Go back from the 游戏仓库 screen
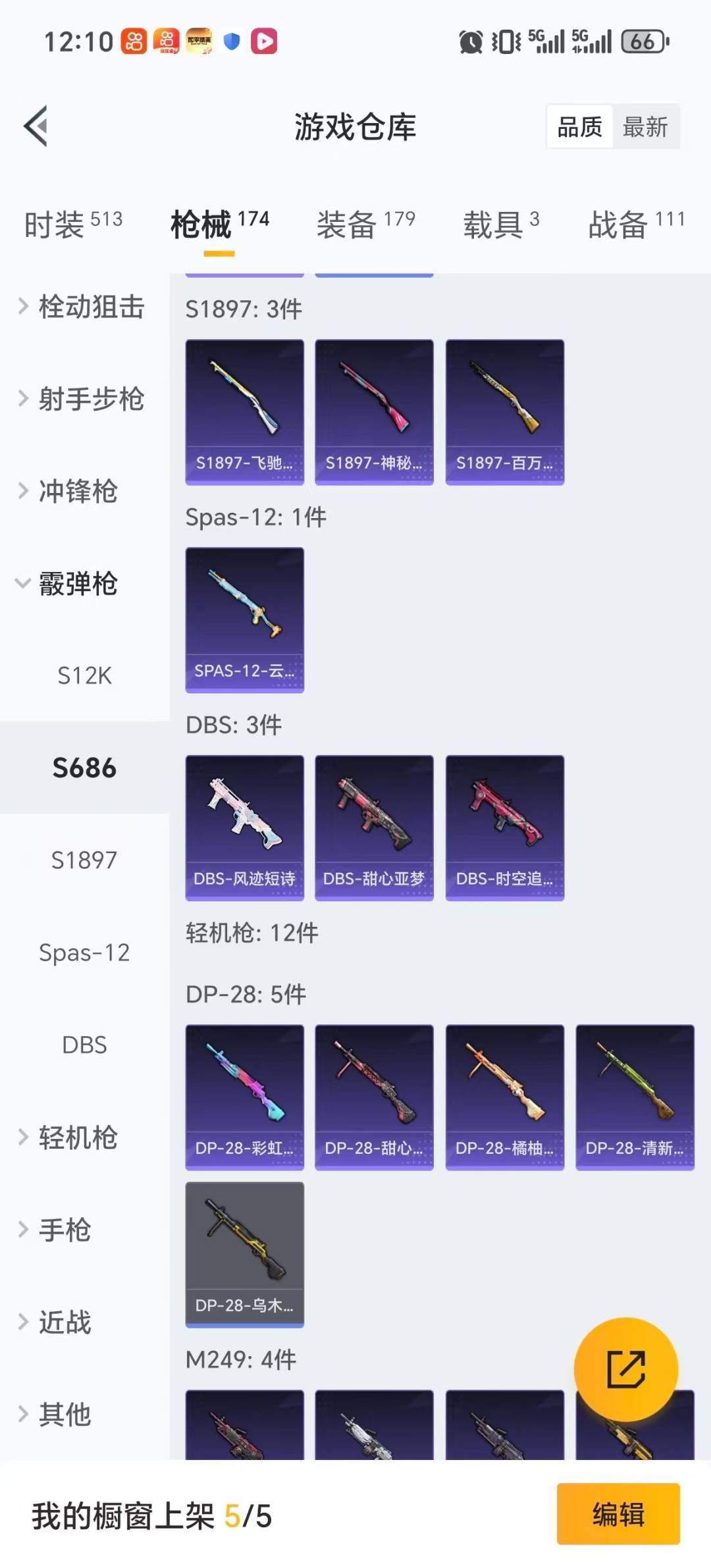This screenshot has height=1568, width=711. (36, 126)
